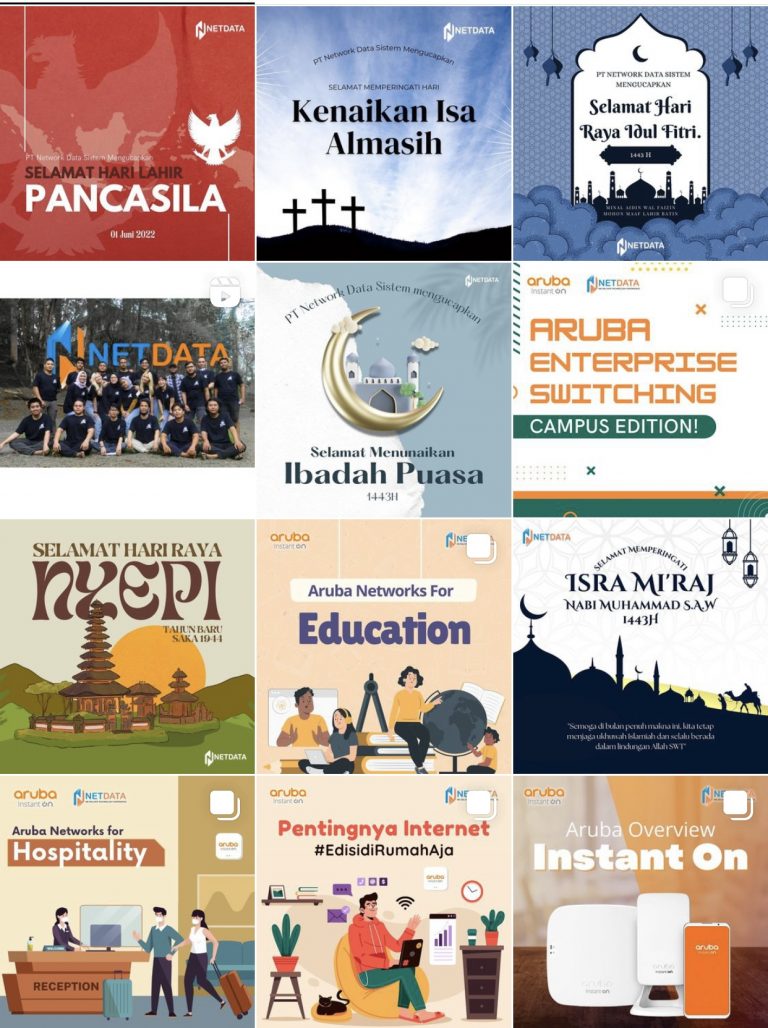Open the Selamat Hari Raya Idul Fitri post
This screenshot has width=768, height=1028.
pos(640,132)
